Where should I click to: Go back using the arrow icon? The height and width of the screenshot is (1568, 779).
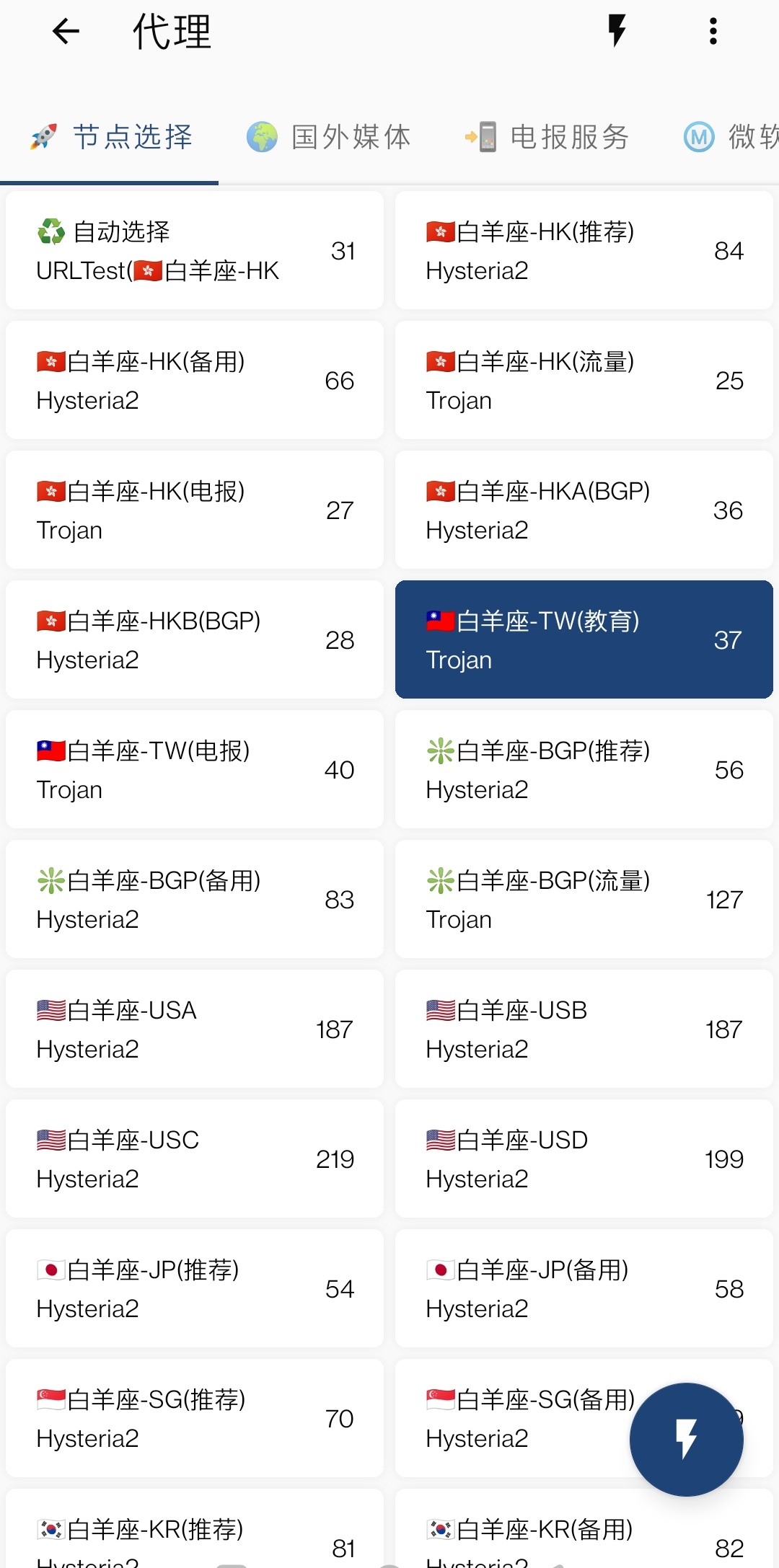(66, 31)
